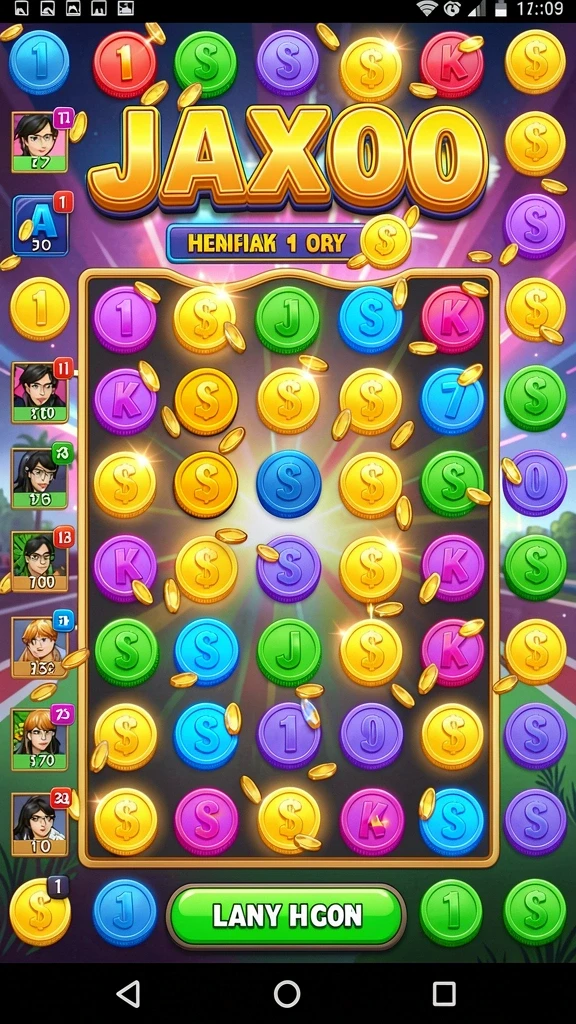Tap the blue A card with 30
The height and width of the screenshot is (1024, 576).
pyautogui.click(x=40, y=225)
